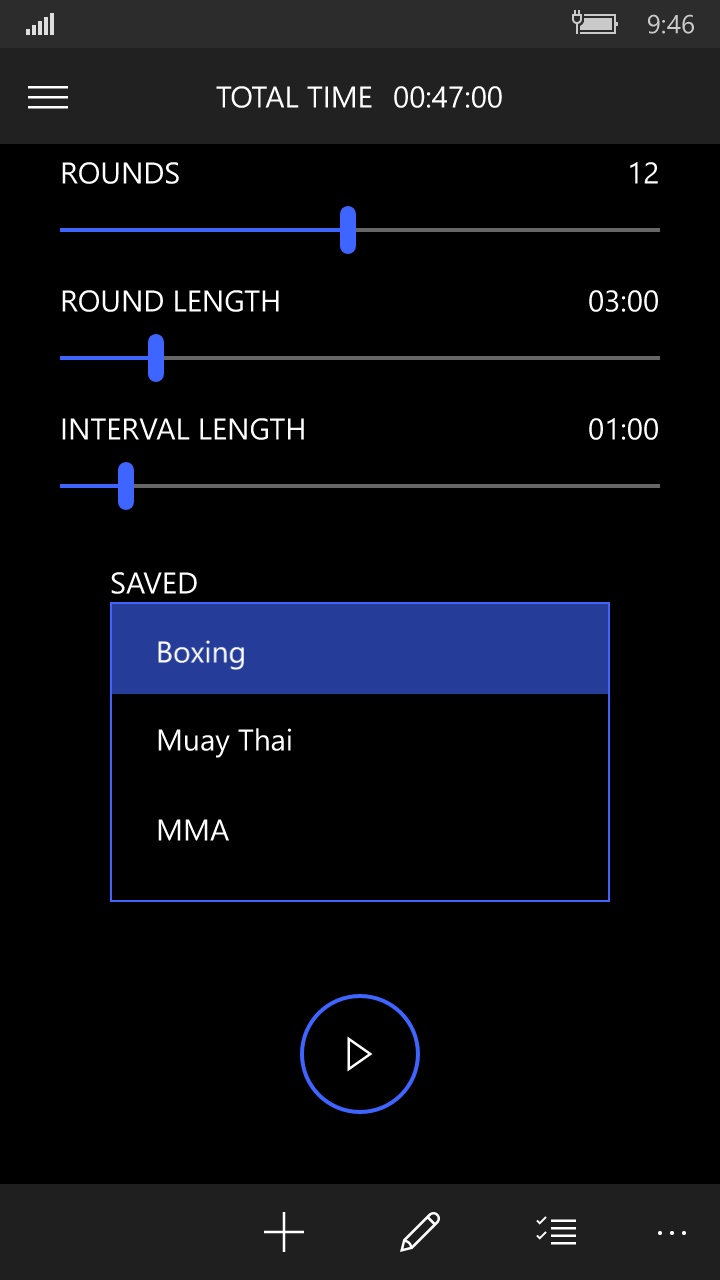
Task: Open the multi-select list icon
Action: [556, 1231]
